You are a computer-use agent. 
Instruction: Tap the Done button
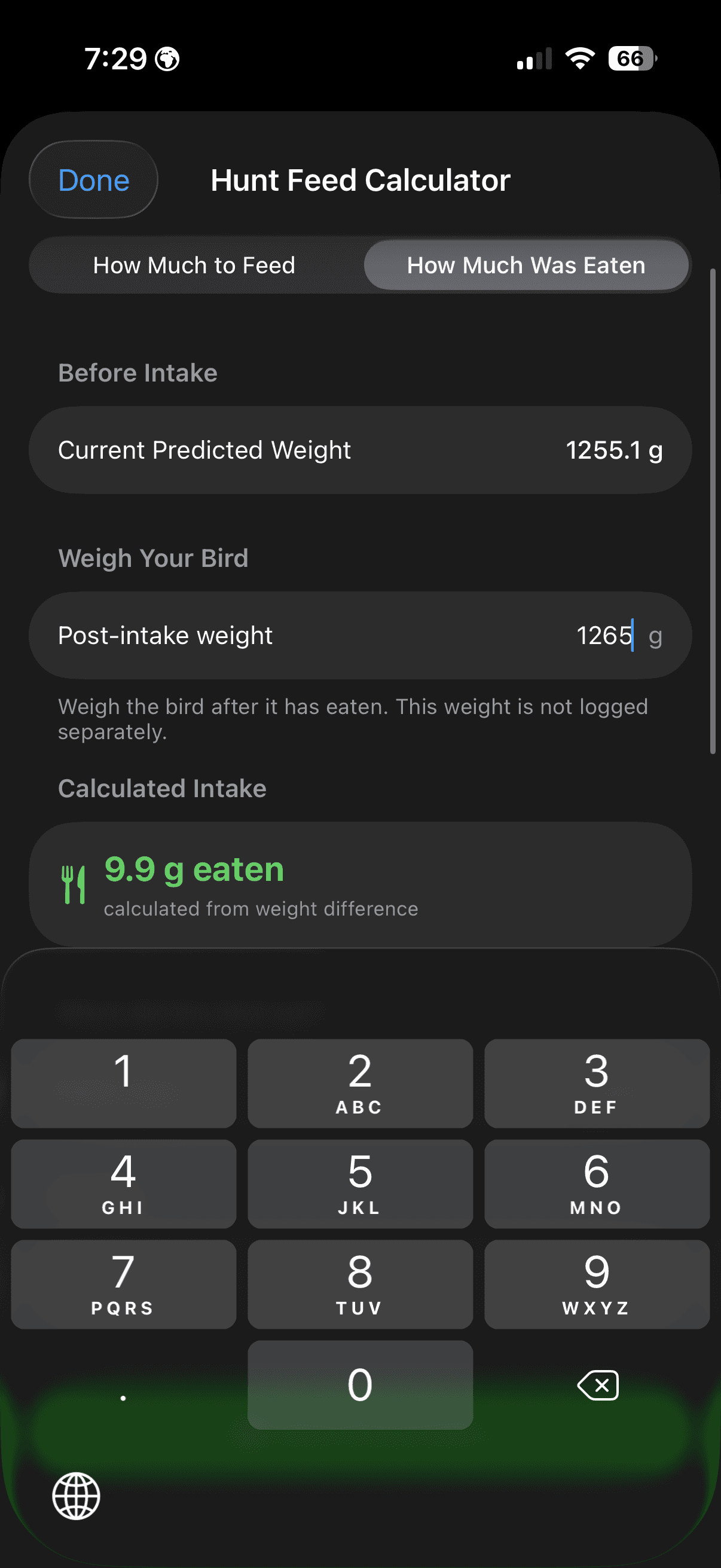pos(93,179)
